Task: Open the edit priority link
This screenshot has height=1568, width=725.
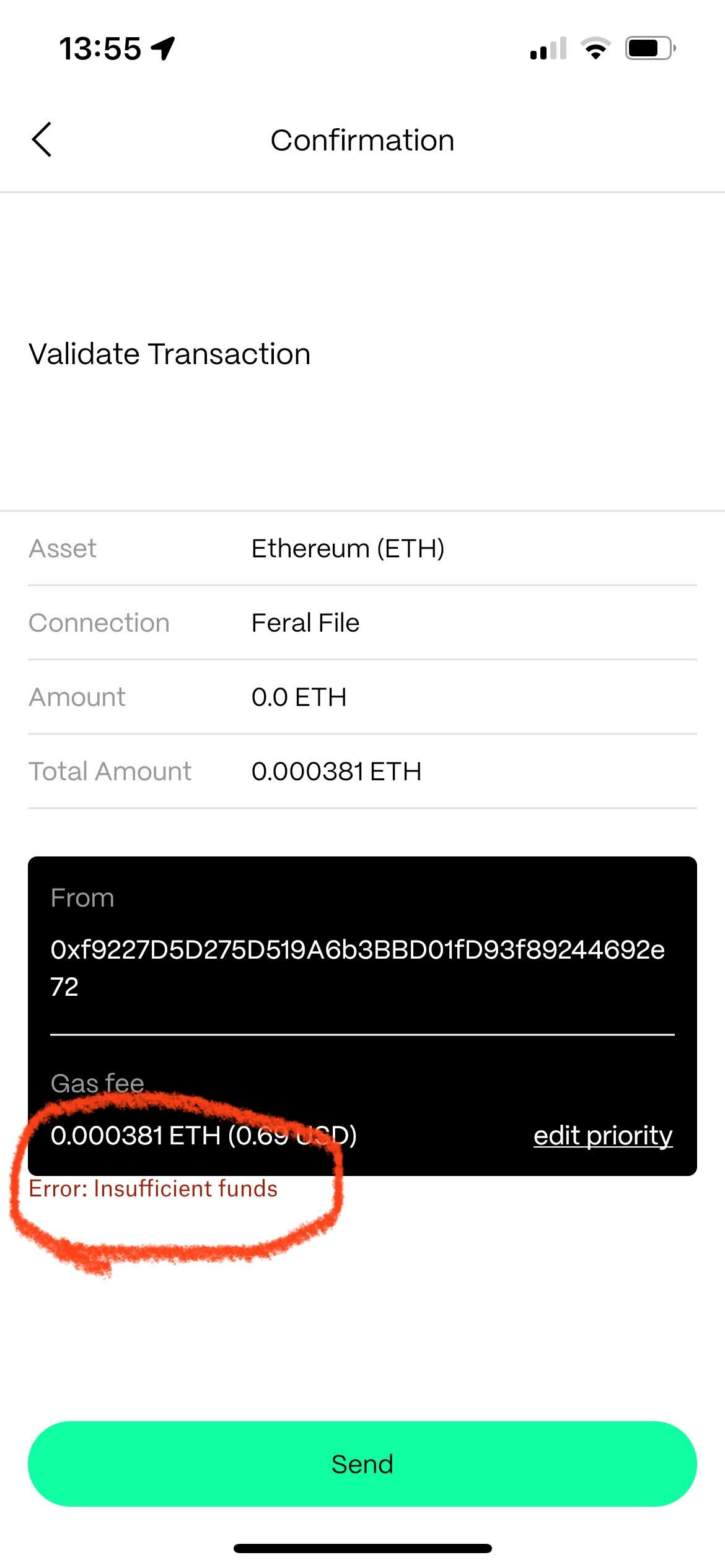Action: (603, 1136)
